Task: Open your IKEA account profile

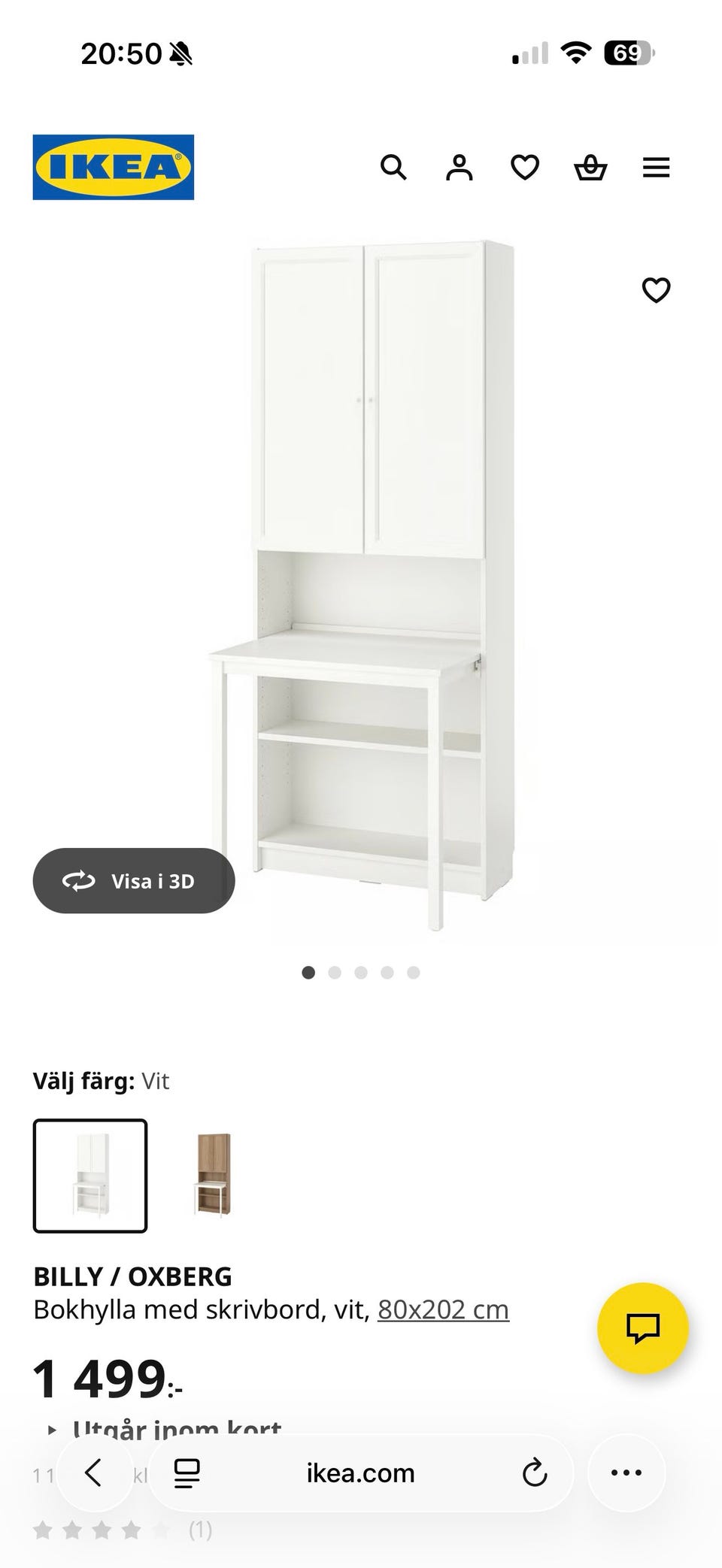Action: 460,167
